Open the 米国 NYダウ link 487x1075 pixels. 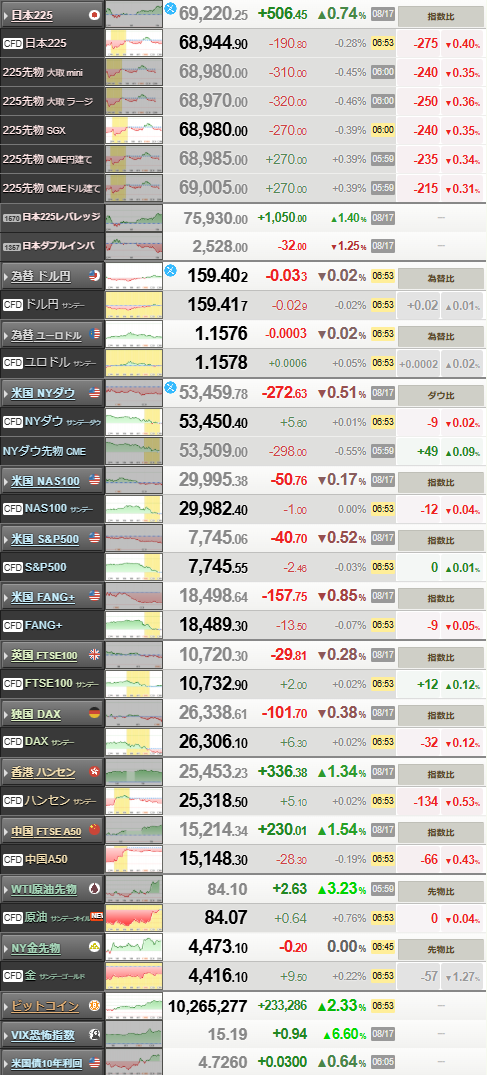pyautogui.click(x=43, y=393)
